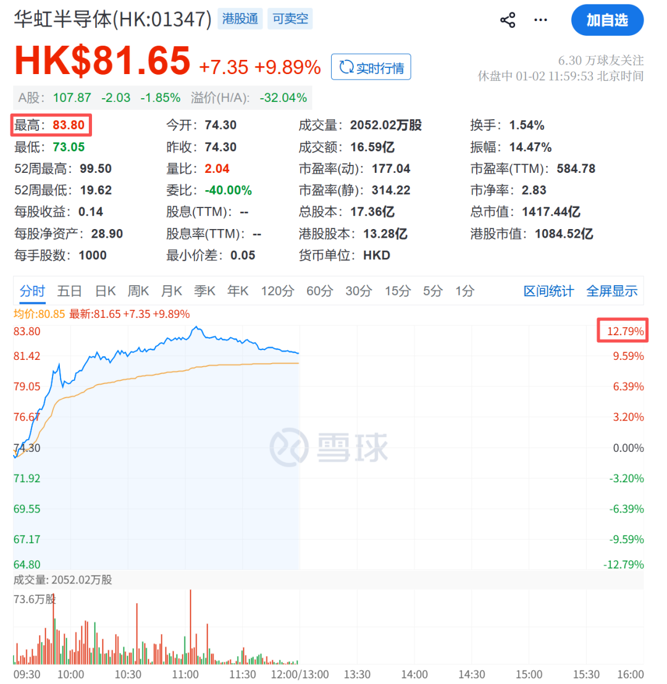Open 实时行情 real-time quotes

pos(372,67)
